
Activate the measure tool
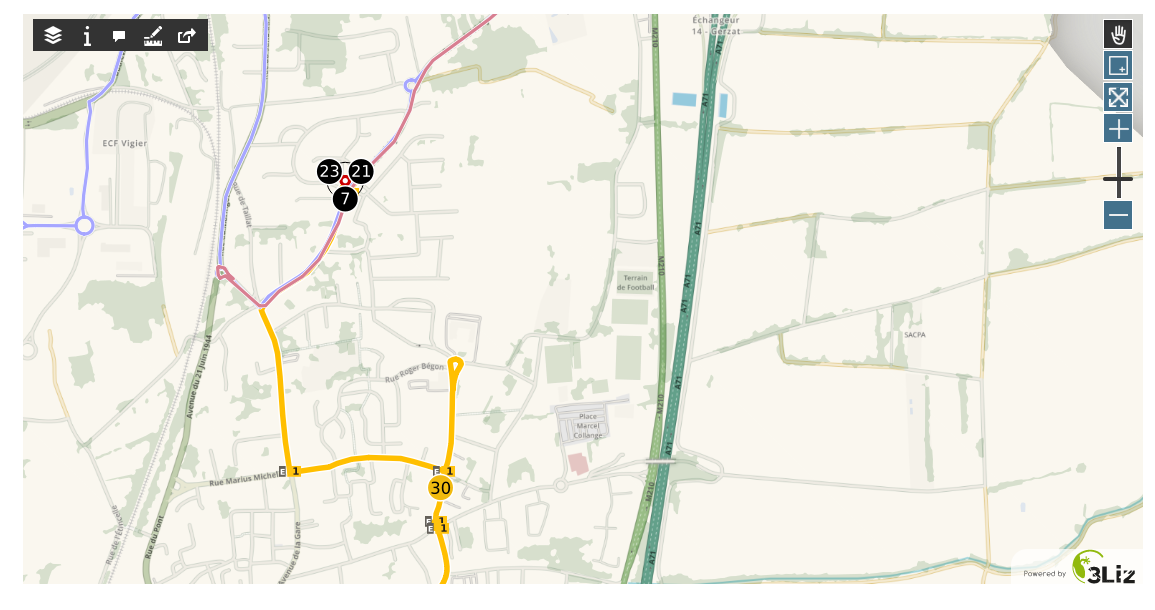coord(152,36)
